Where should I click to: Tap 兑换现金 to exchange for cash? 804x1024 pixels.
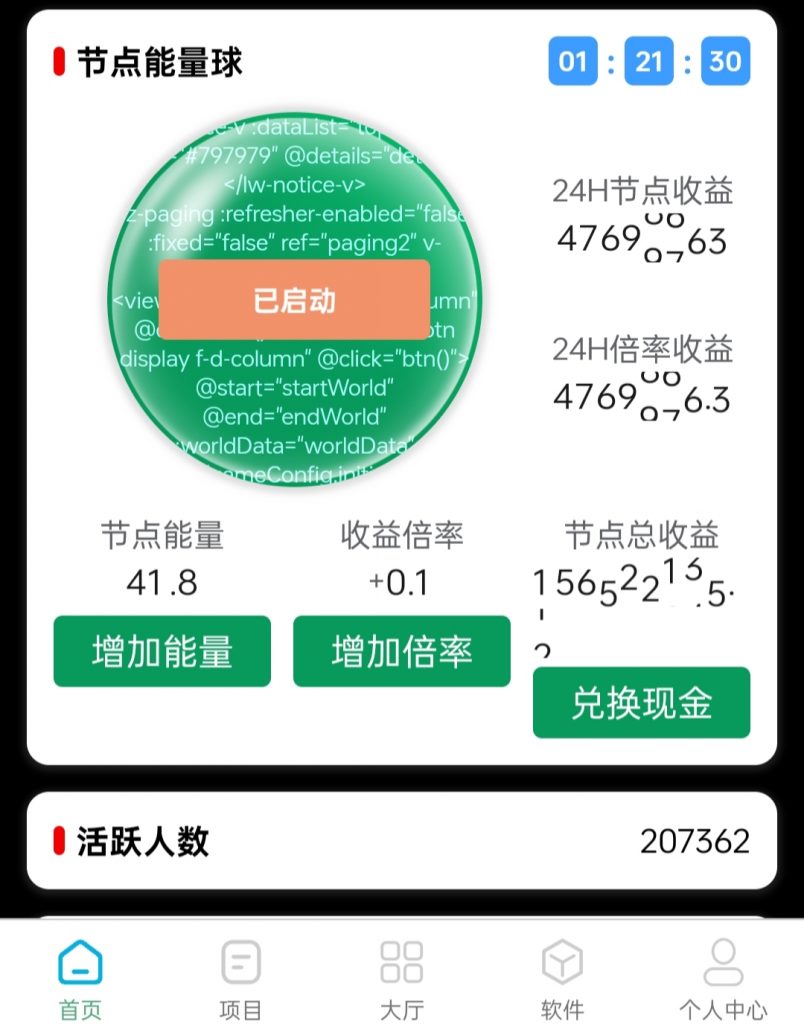[641, 703]
